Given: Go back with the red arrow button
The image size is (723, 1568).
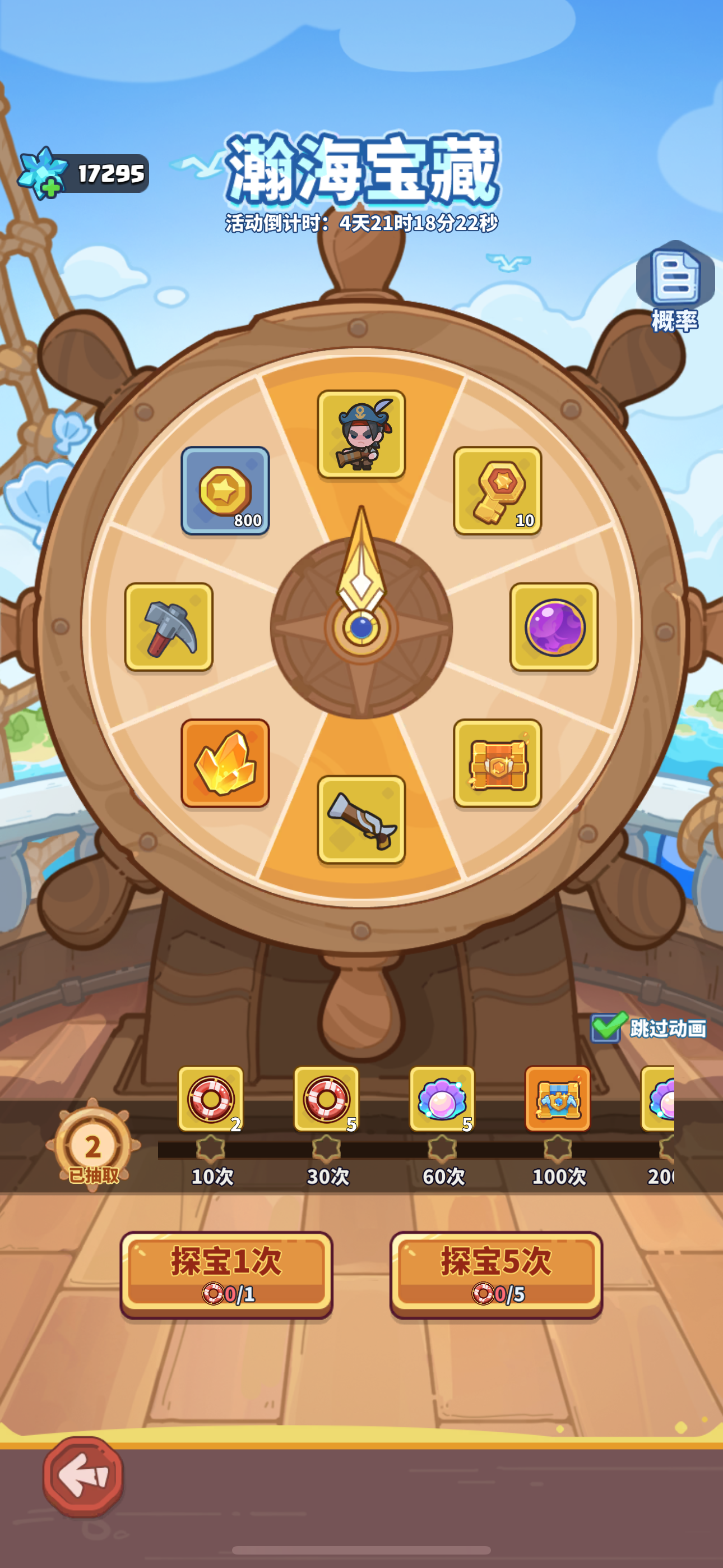Looking at the screenshot, I should pos(84,1476).
